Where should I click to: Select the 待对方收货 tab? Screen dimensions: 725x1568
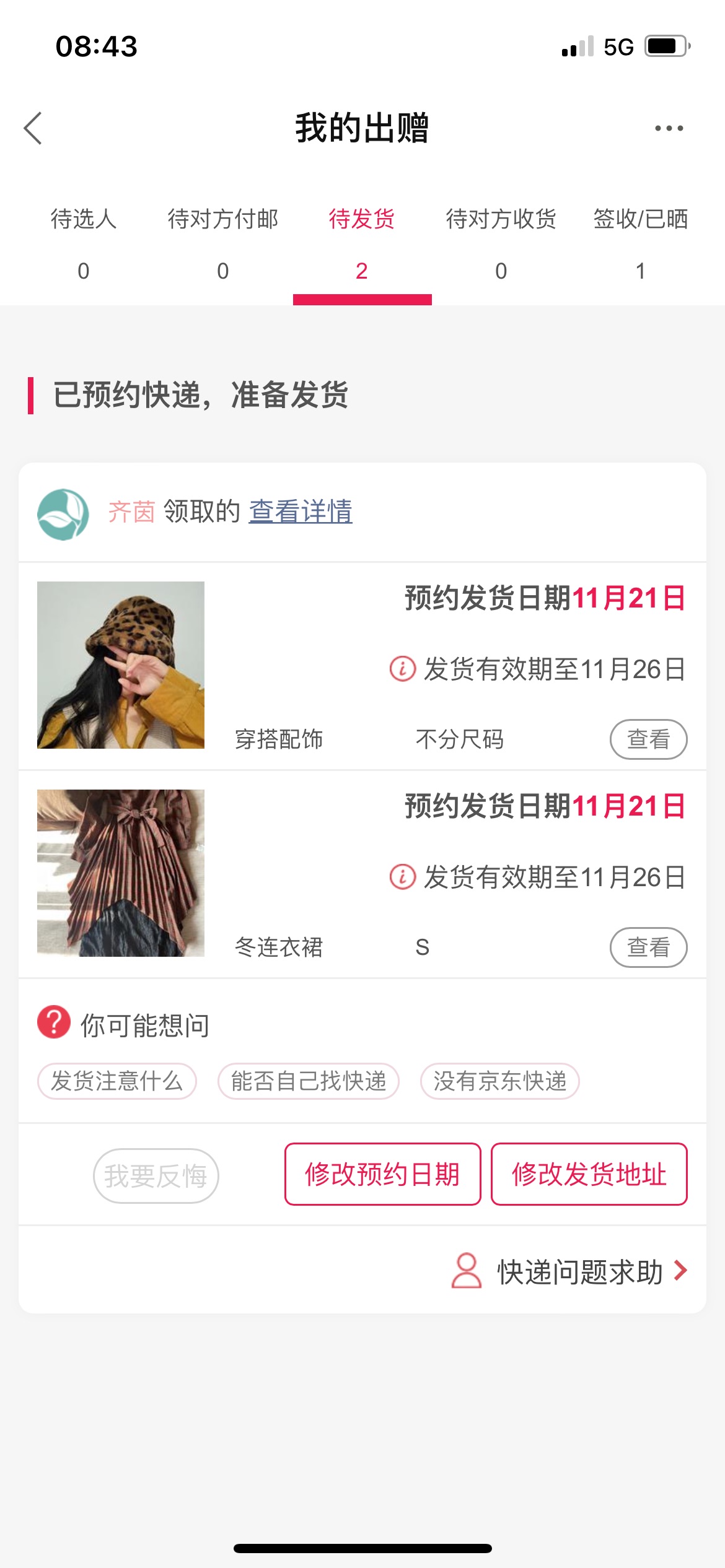[x=501, y=244]
